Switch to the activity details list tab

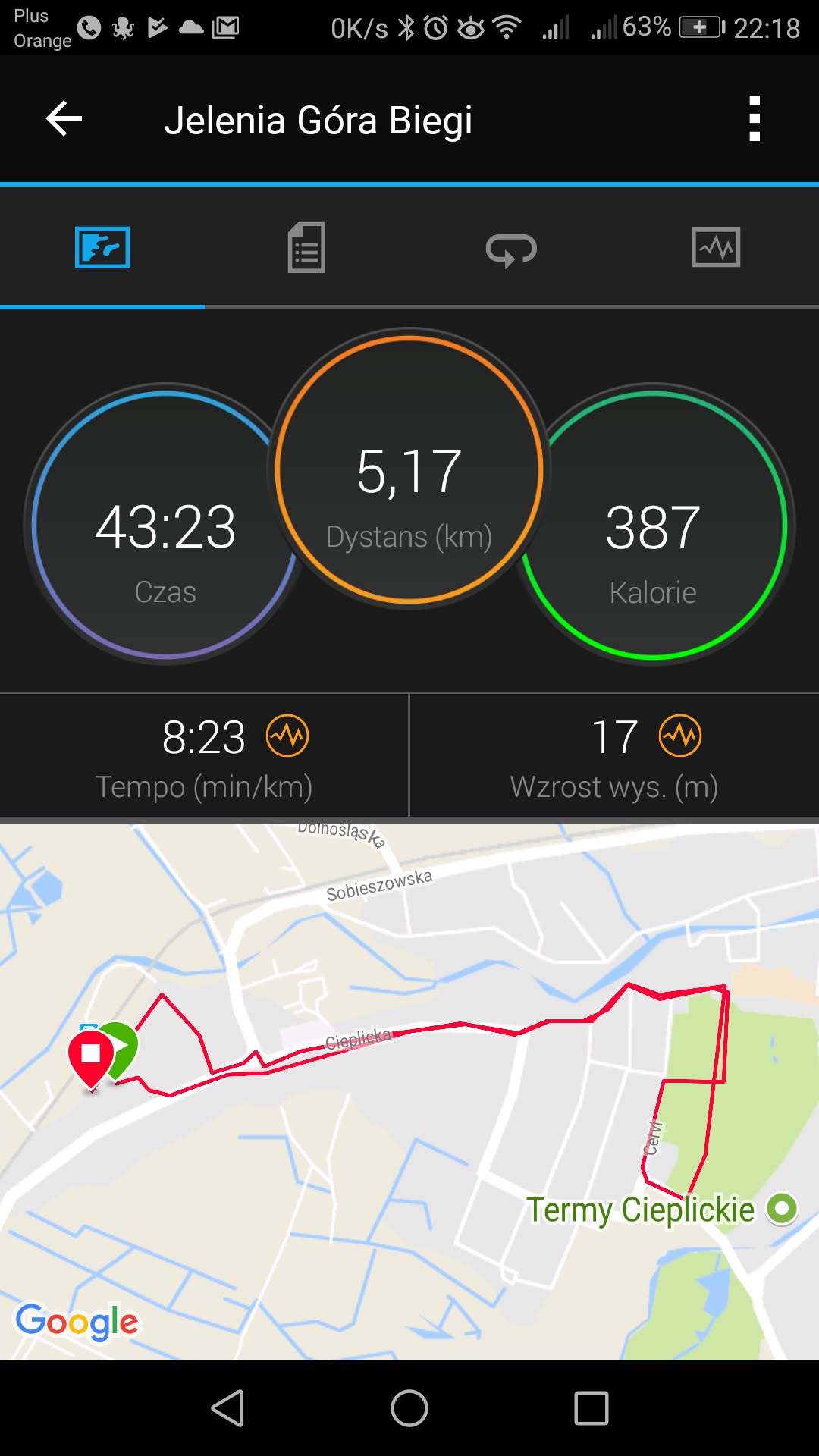click(306, 248)
